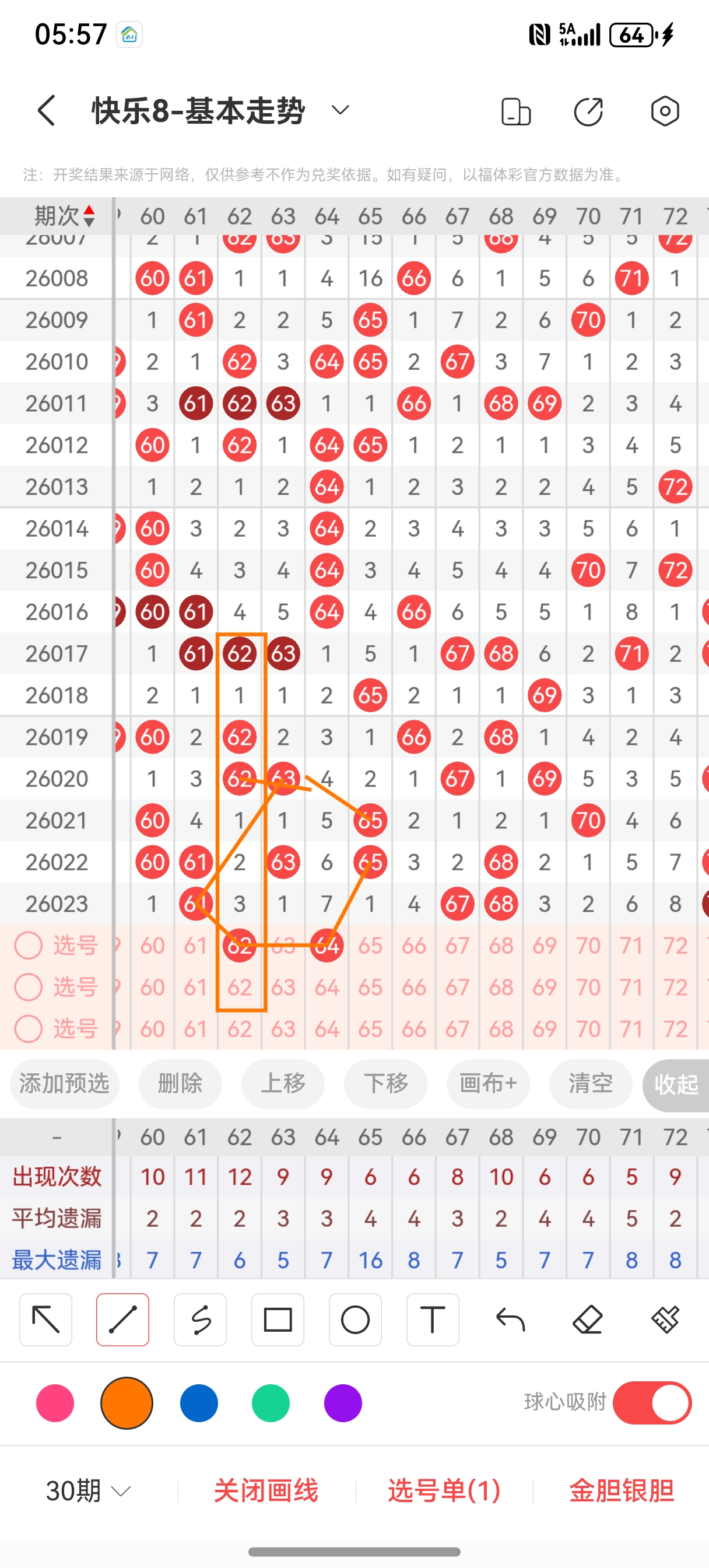This screenshot has height=1568, width=709.
Task: Select the eraser tool
Action: pyautogui.click(x=587, y=1320)
